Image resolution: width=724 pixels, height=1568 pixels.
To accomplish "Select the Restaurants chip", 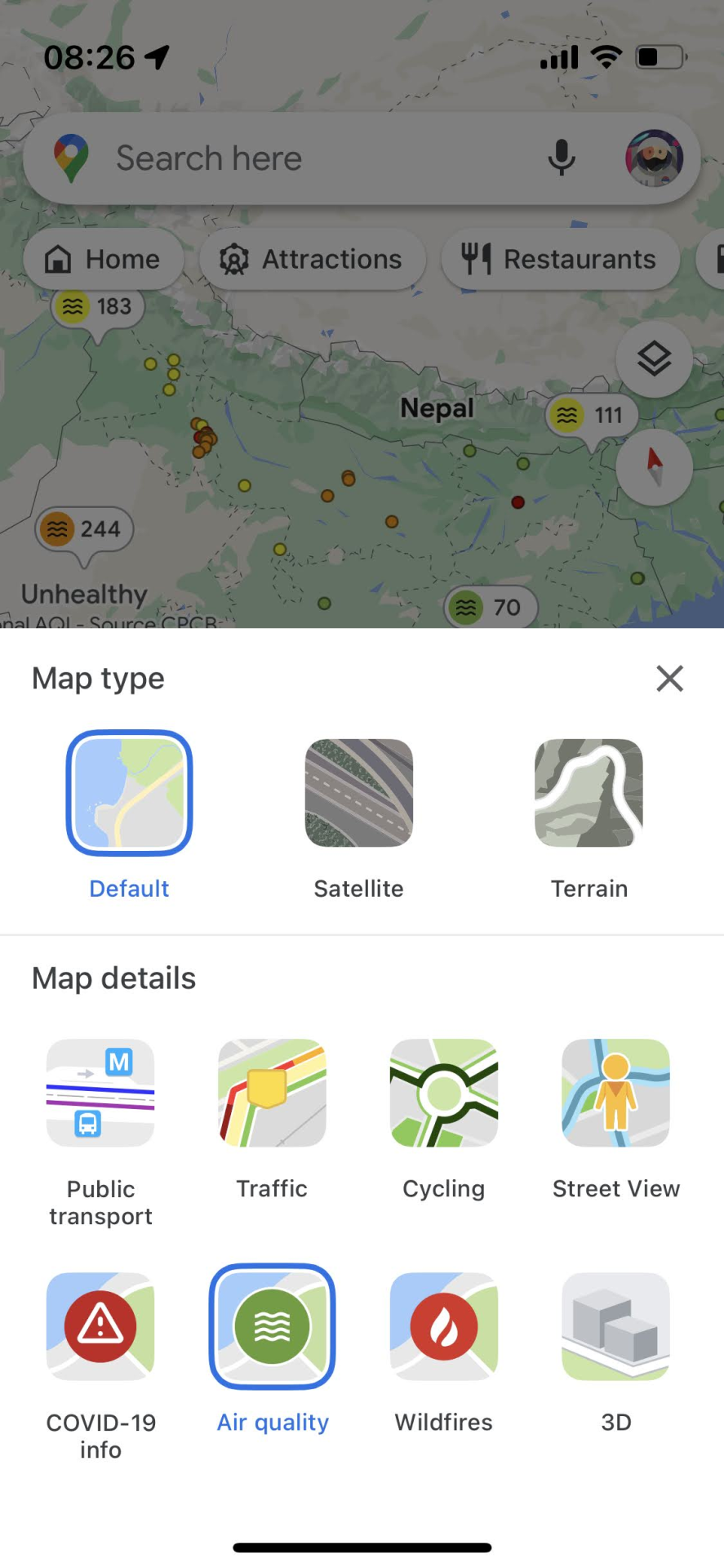I will (x=560, y=259).
